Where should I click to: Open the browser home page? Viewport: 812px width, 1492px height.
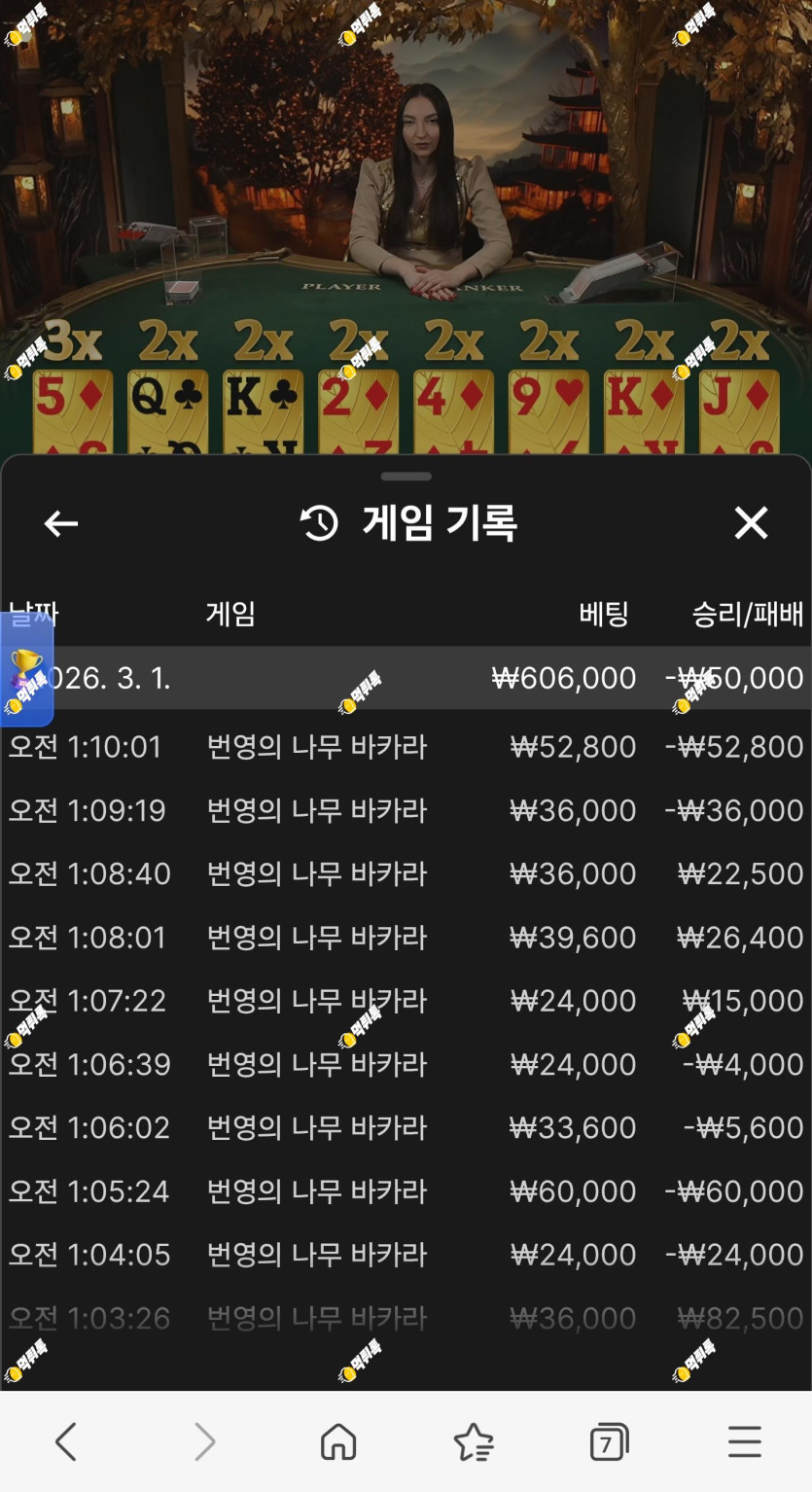click(338, 1441)
